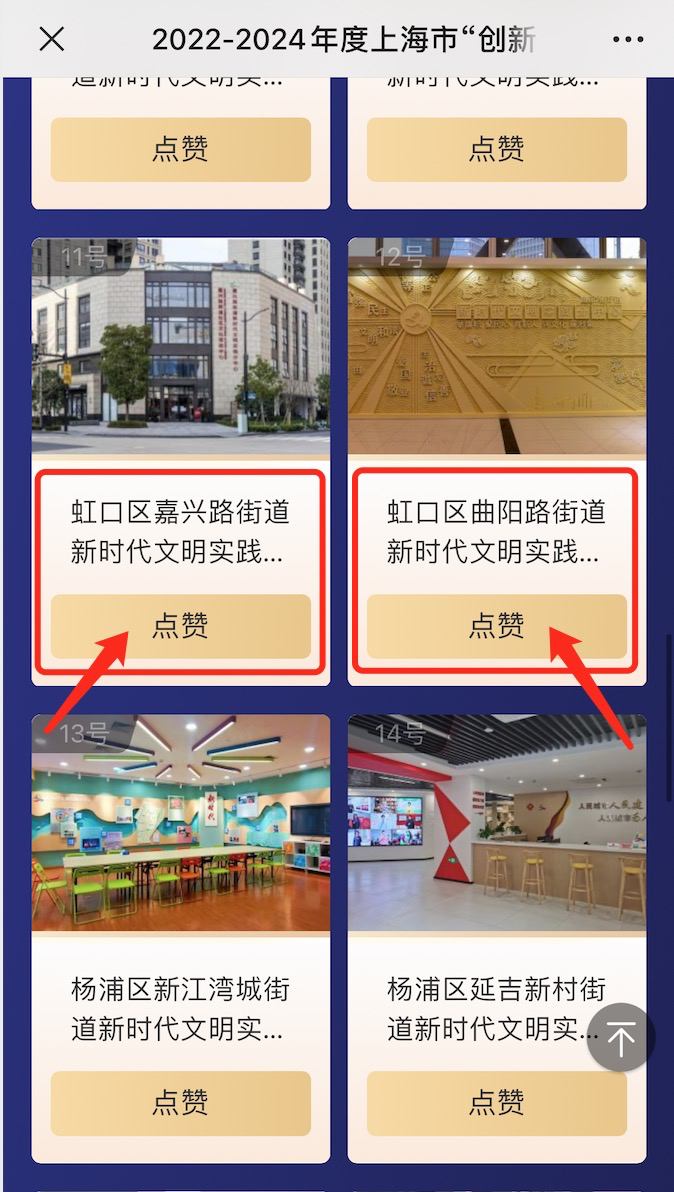Tap 点赞 for 杨浦区新江湾城街道
The width and height of the screenshot is (674, 1192).
[x=181, y=1103]
